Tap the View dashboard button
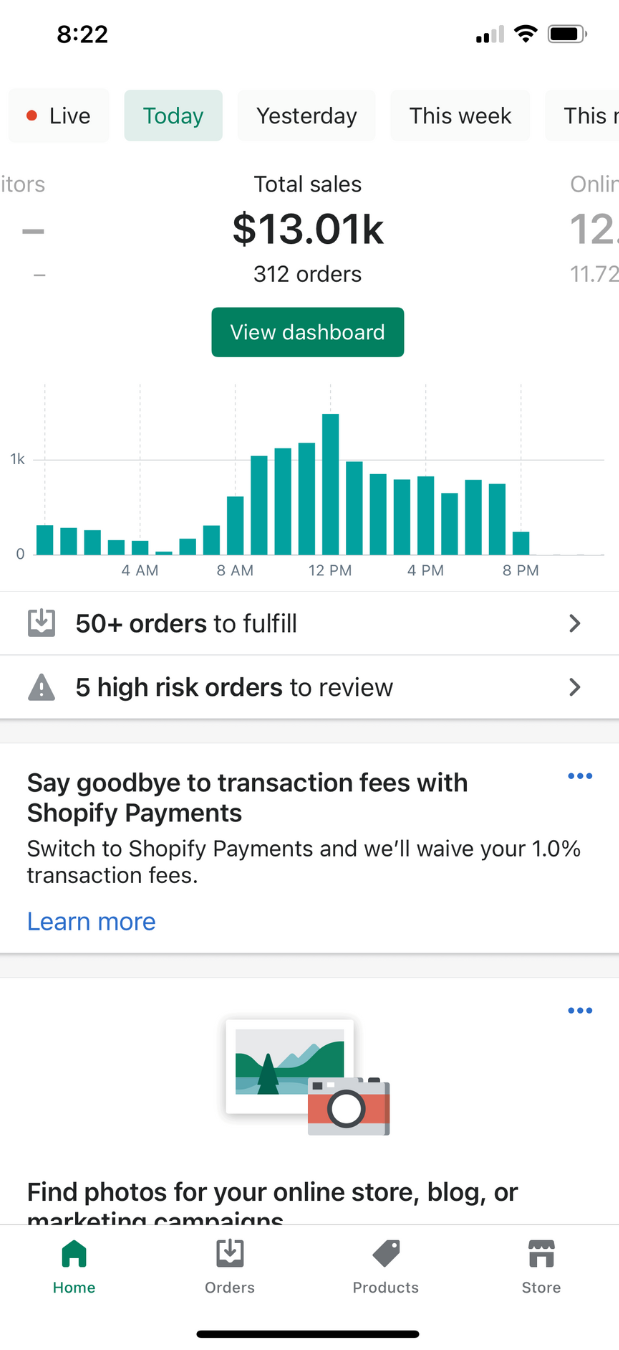Screen dimensions: 619x1350 click(x=307, y=332)
